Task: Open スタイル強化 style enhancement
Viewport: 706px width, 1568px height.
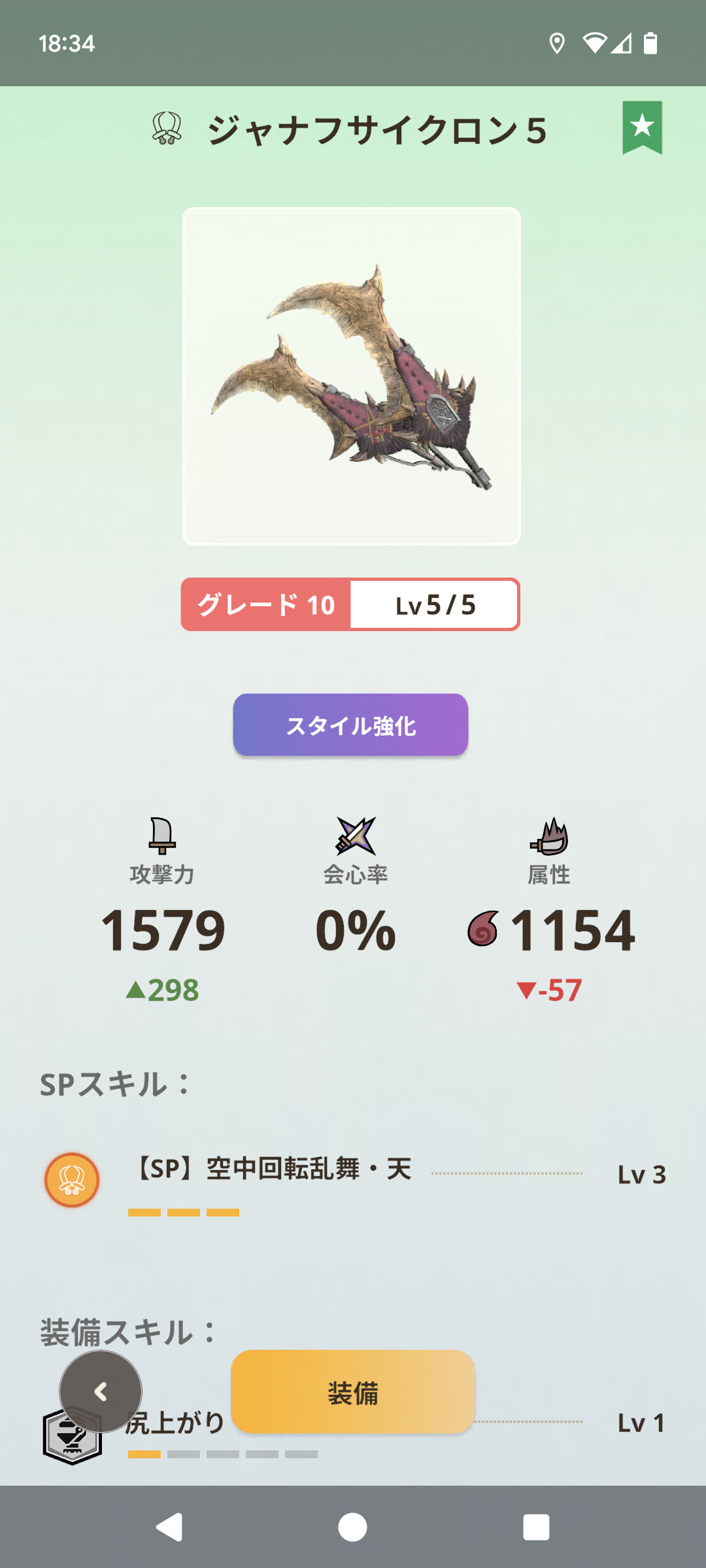Action: coord(350,725)
